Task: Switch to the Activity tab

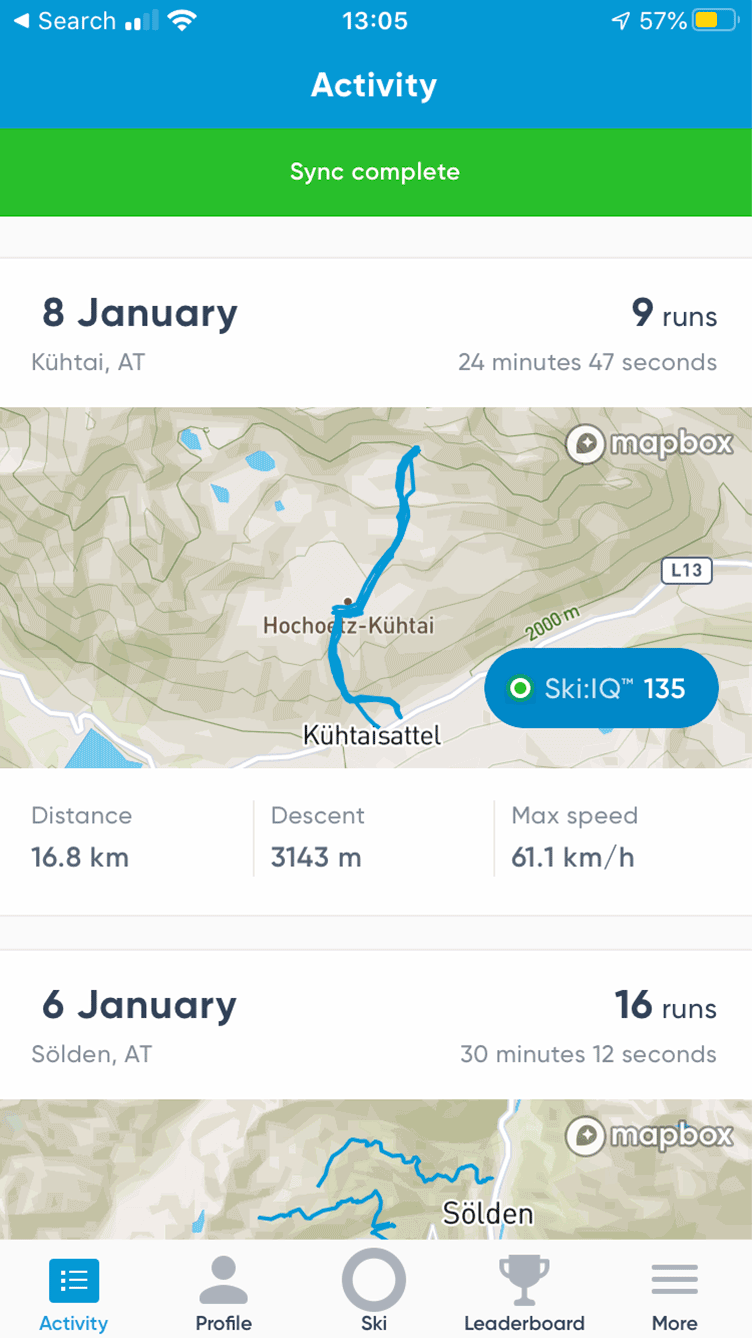Action: [x=73, y=1293]
